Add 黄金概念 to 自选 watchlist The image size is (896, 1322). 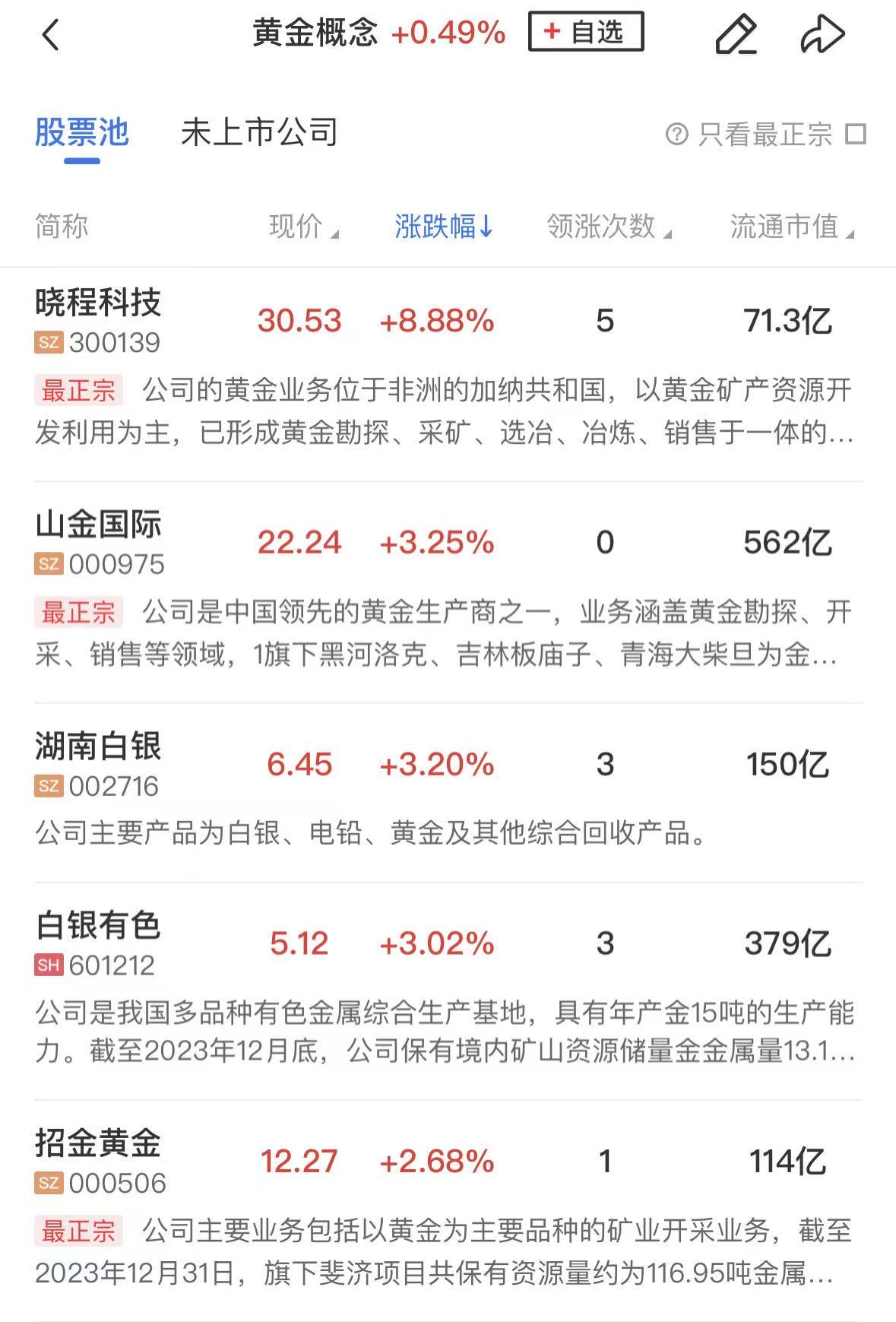click(586, 32)
